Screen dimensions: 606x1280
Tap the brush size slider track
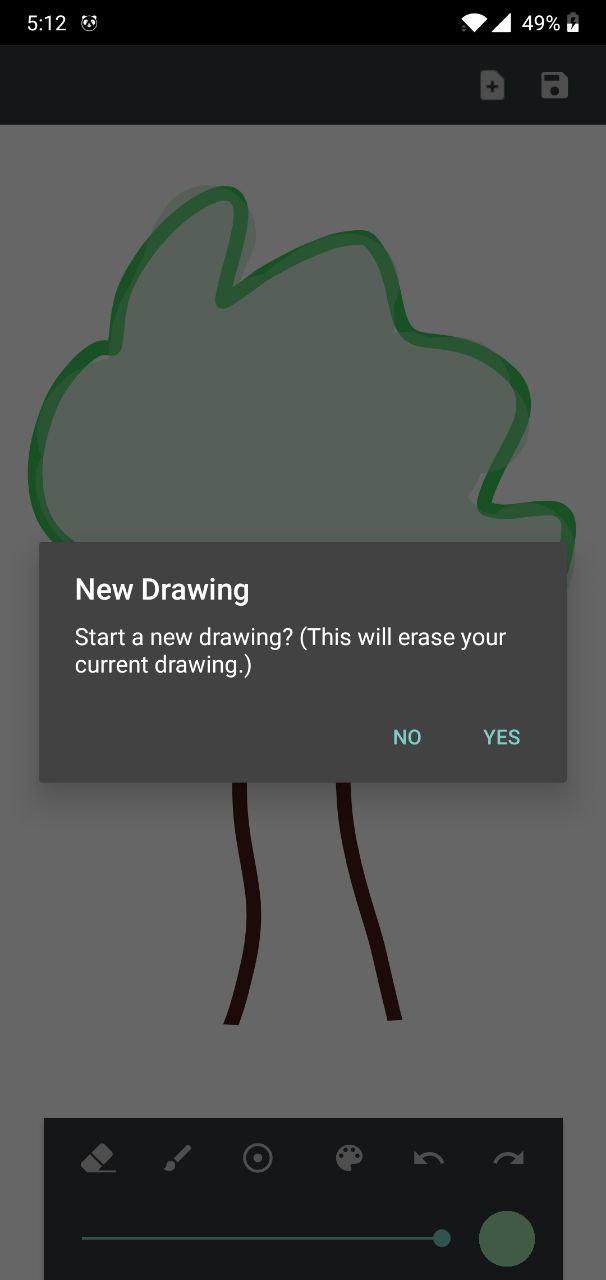click(x=260, y=1238)
